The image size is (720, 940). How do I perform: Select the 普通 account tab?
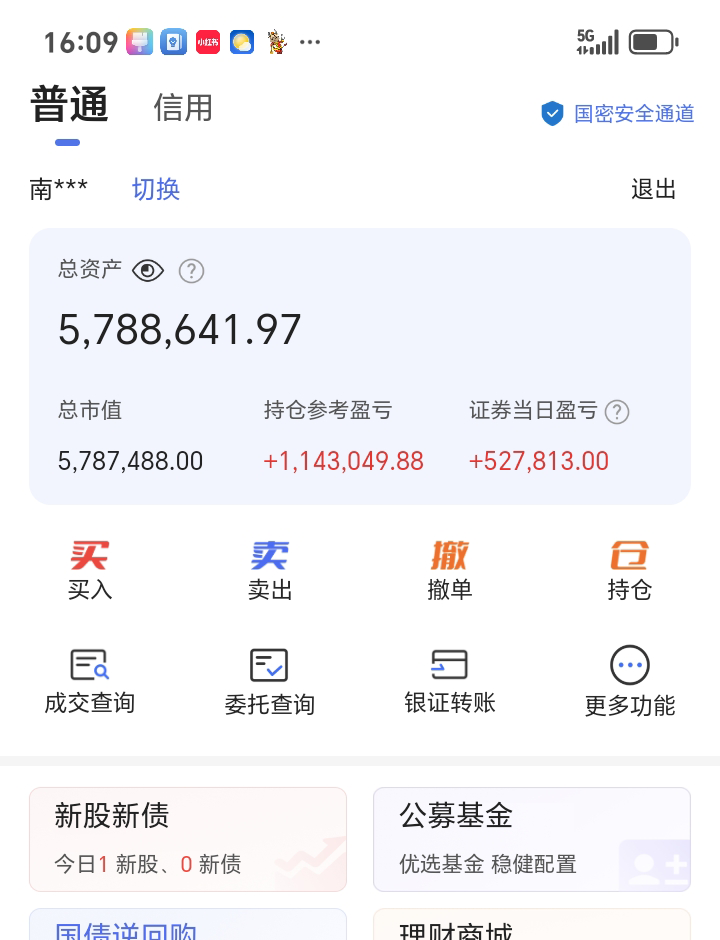(x=70, y=105)
